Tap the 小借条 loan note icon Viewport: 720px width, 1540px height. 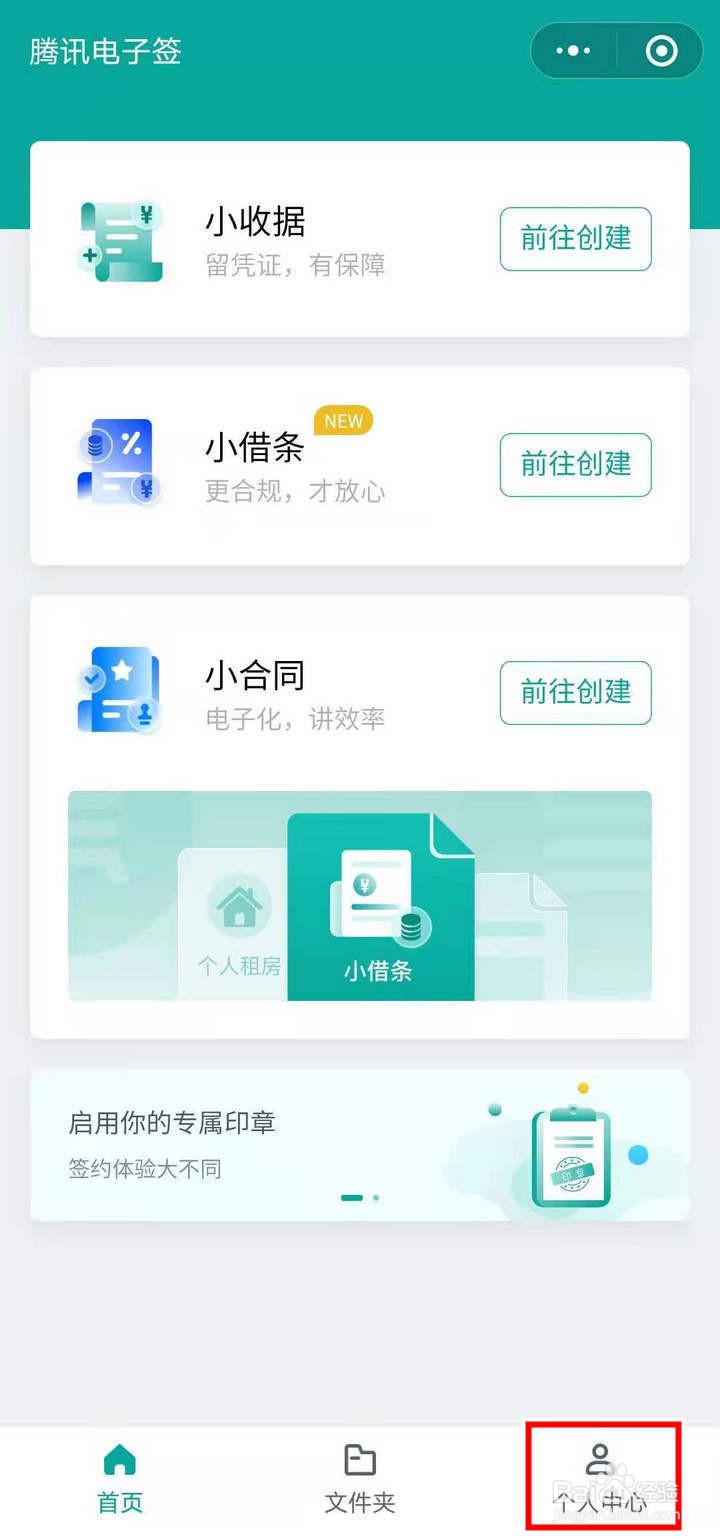pos(118,462)
